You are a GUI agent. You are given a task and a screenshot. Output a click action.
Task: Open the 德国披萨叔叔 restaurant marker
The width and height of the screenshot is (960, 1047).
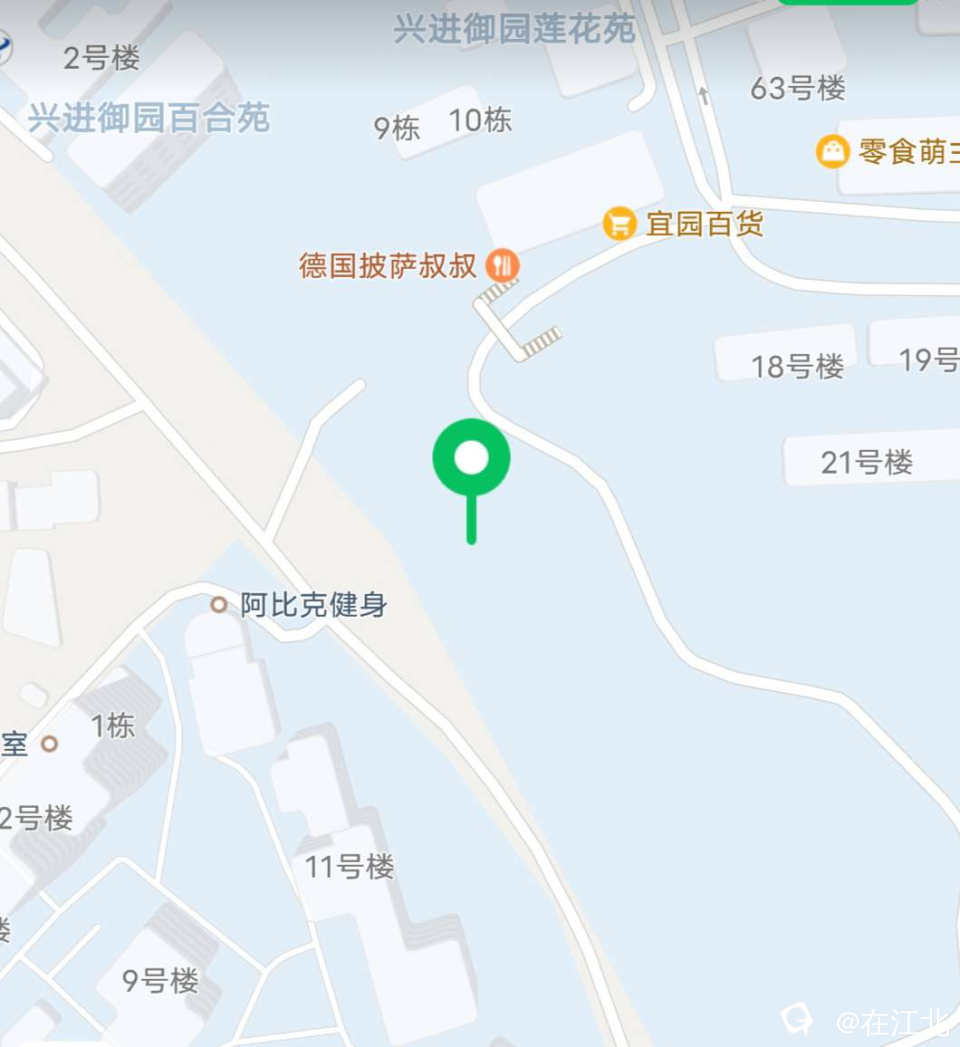coord(502,265)
